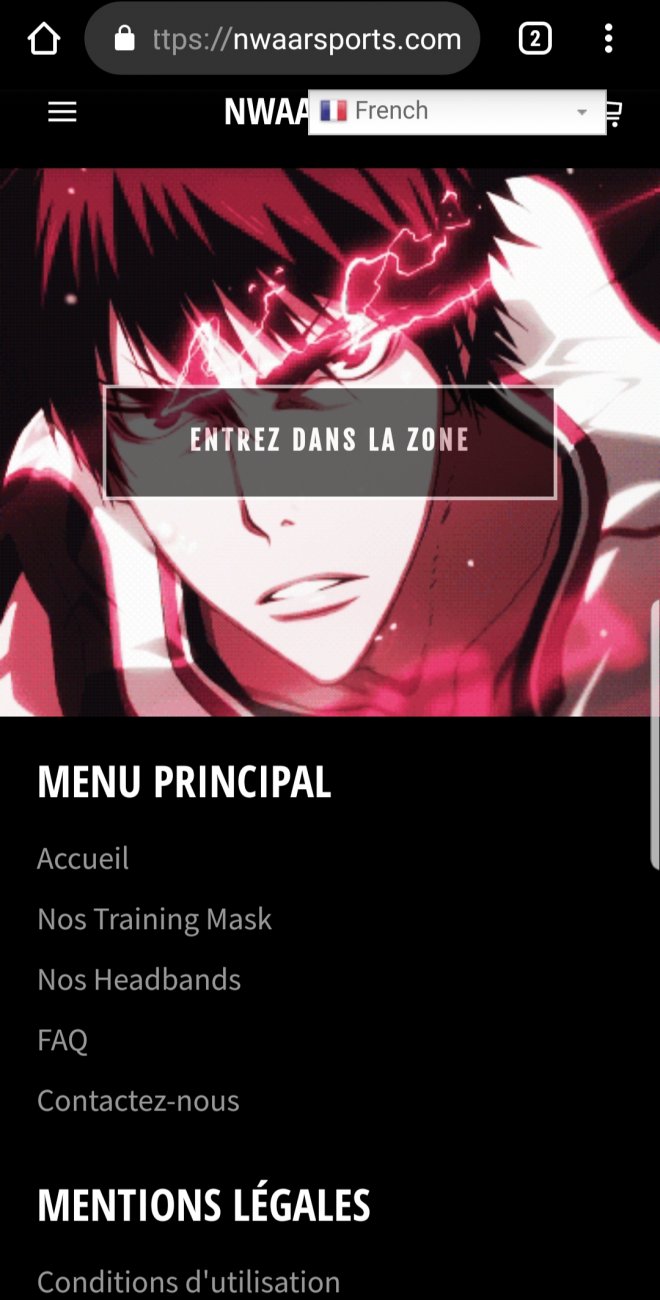The width and height of the screenshot is (660, 1300).
Task: Read the Conditions d'utilisation
Action: (x=188, y=1281)
